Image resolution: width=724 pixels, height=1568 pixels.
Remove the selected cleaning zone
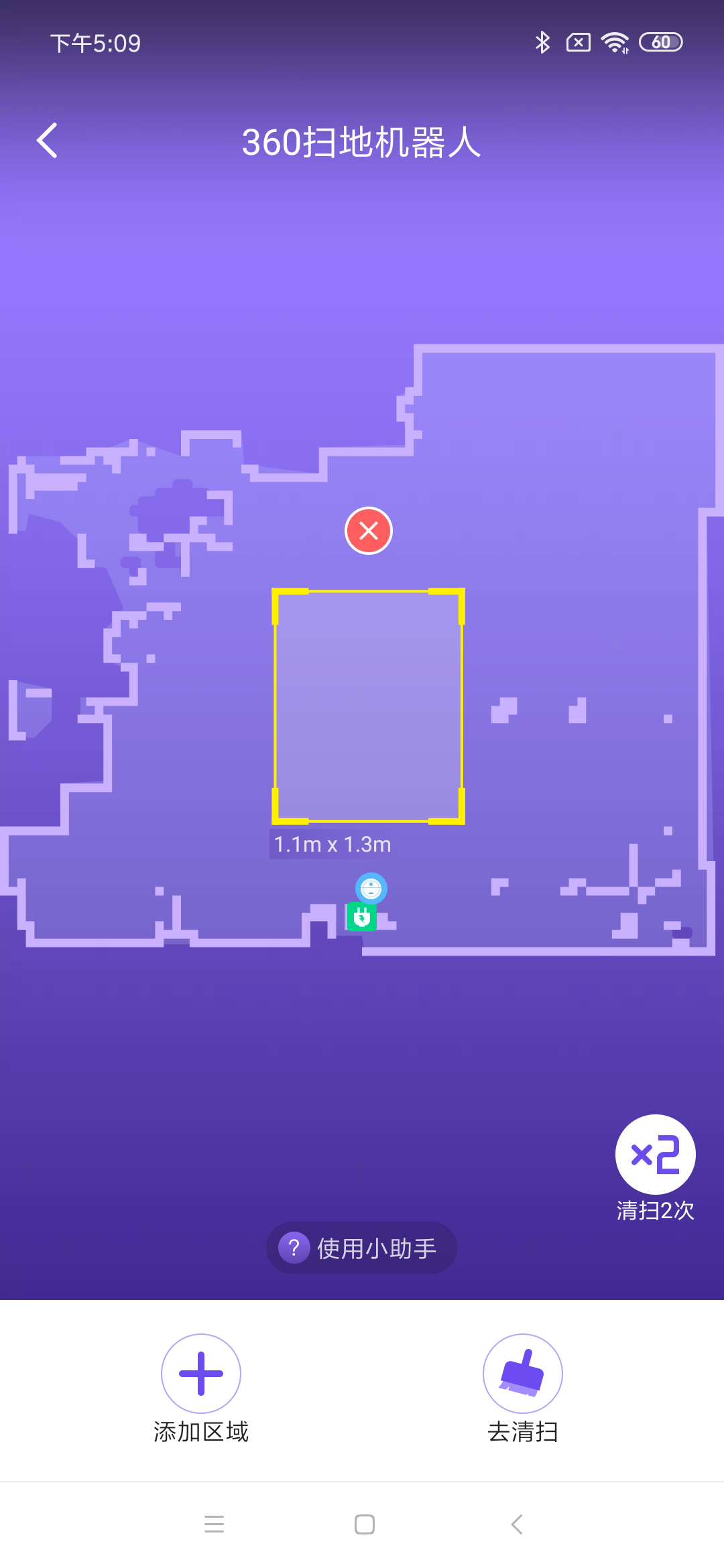[368, 531]
